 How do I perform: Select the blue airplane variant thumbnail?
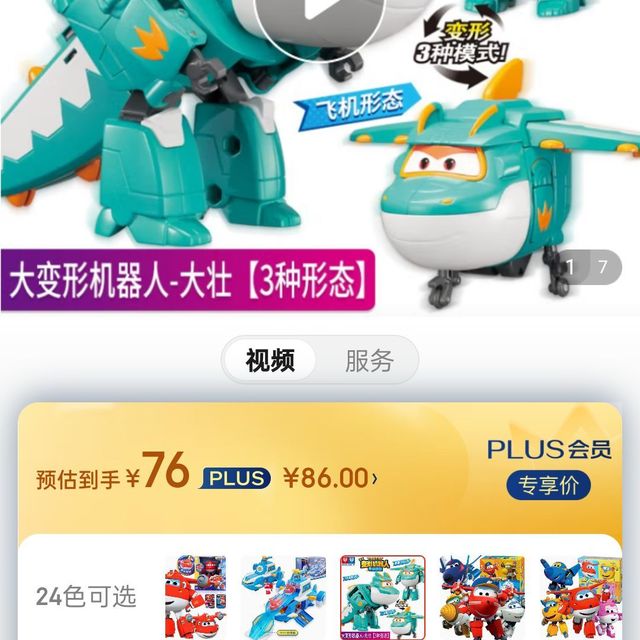click(283, 598)
